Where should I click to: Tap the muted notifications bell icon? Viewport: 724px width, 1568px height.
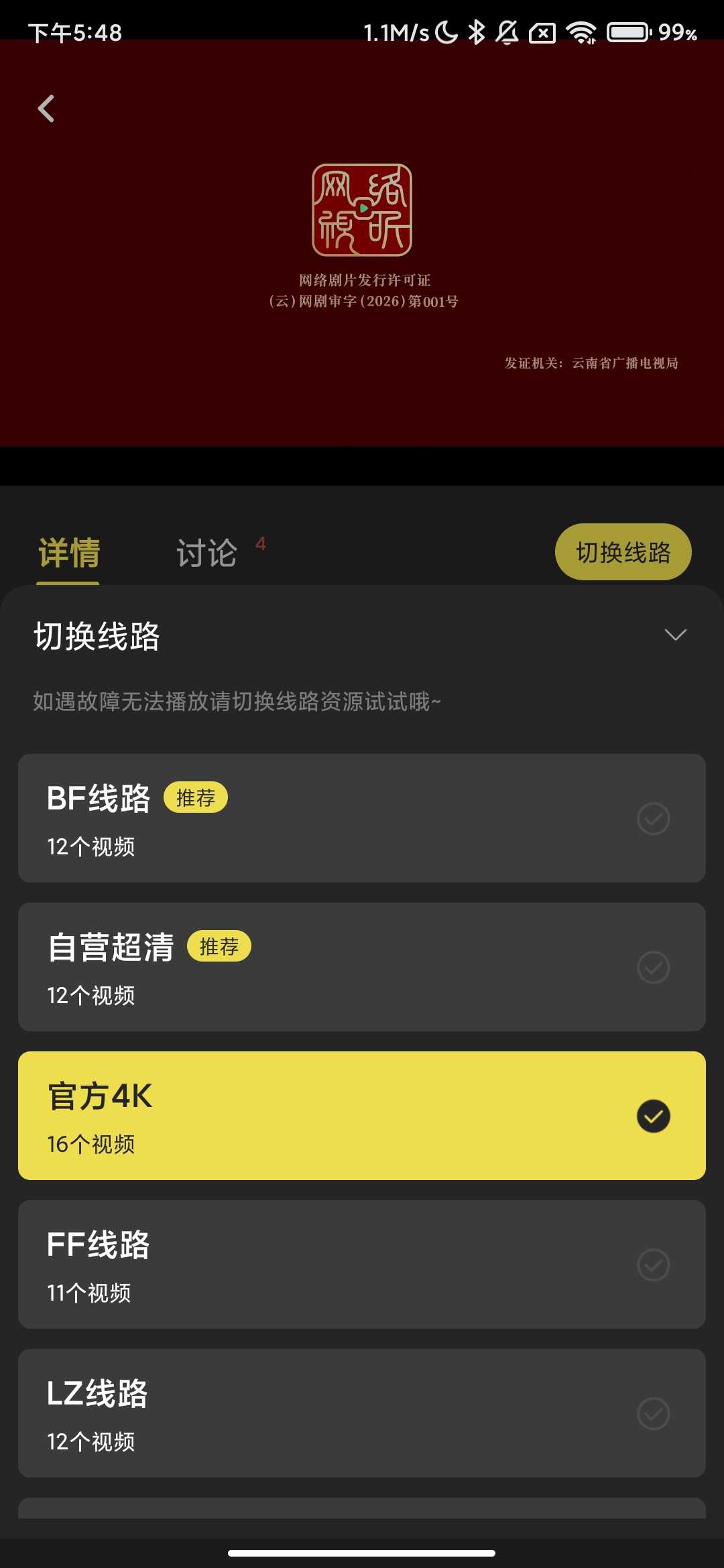[507, 31]
